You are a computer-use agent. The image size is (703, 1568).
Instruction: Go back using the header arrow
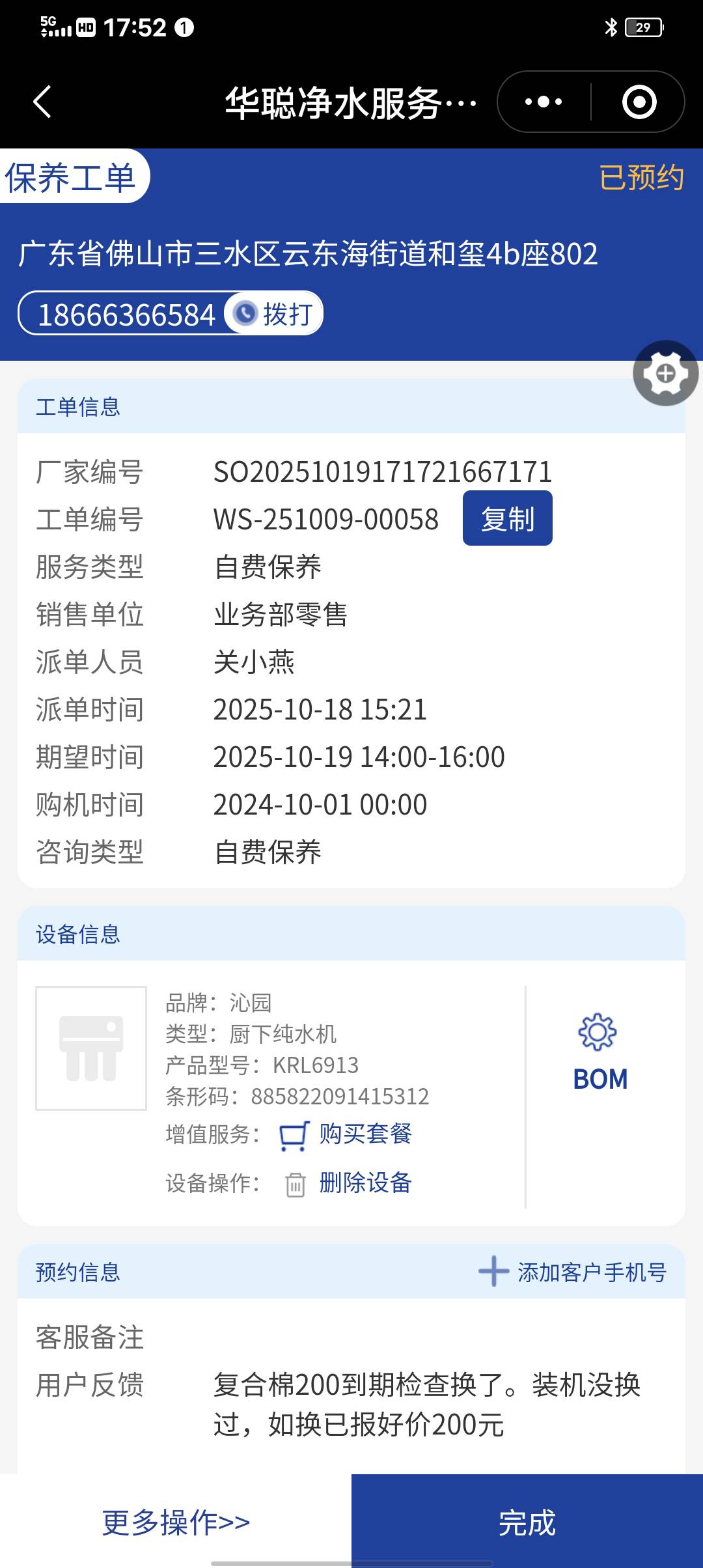pos(42,102)
